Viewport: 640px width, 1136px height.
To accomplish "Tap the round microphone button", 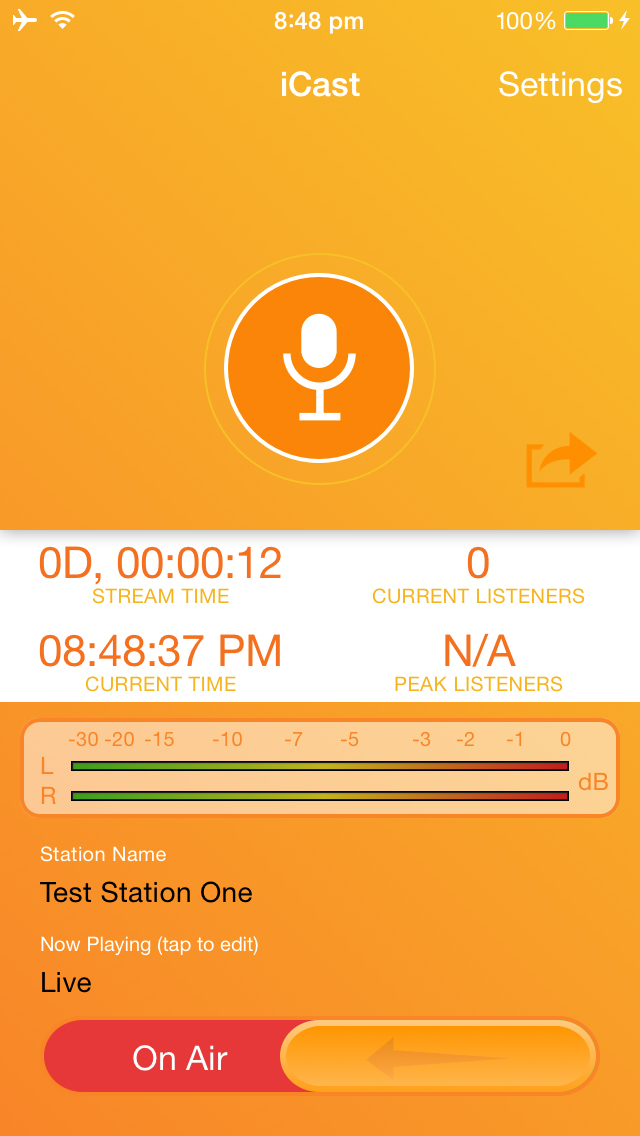I will [x=319, y=368].
